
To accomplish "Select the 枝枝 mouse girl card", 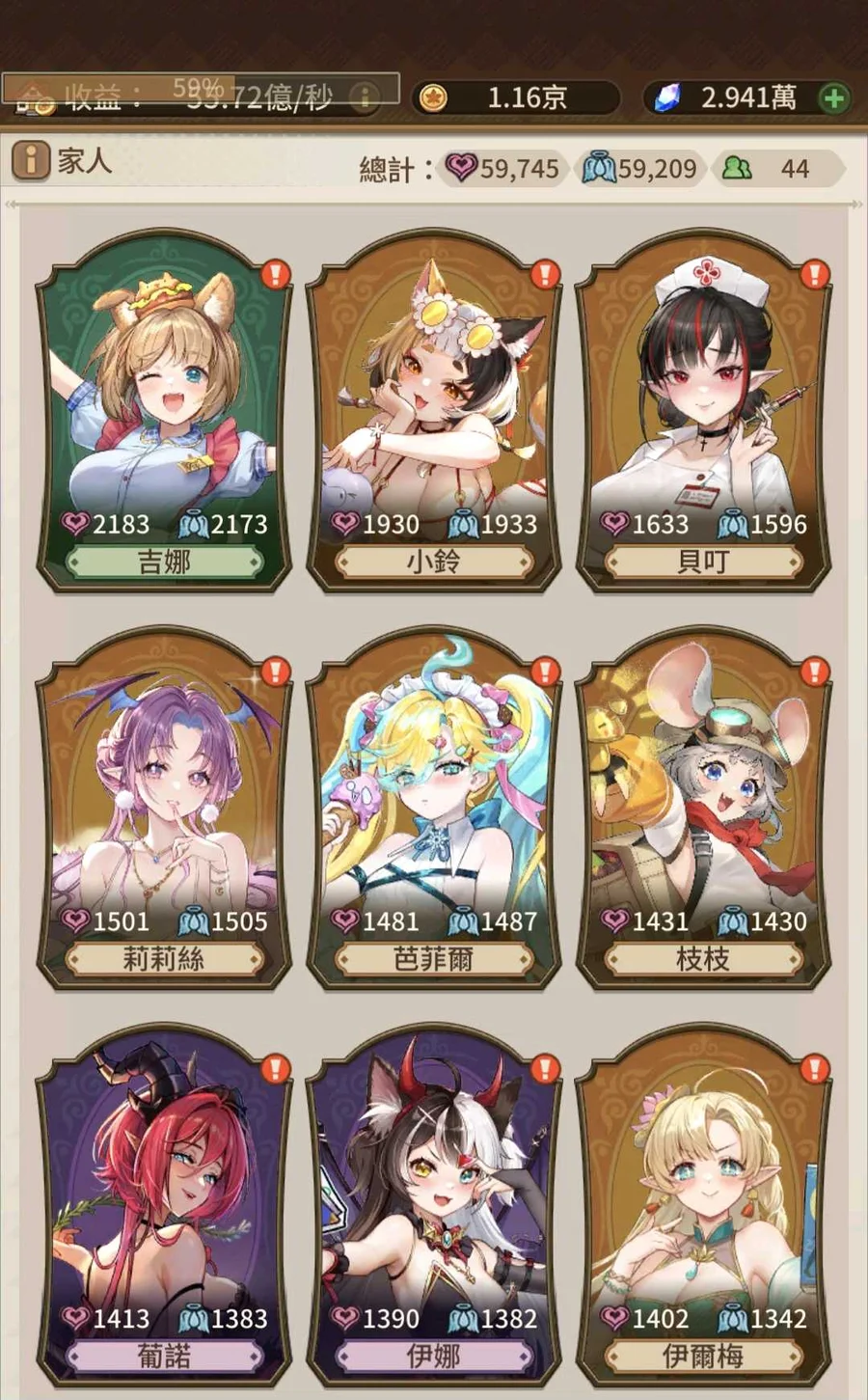I will [x=704, y=810].
